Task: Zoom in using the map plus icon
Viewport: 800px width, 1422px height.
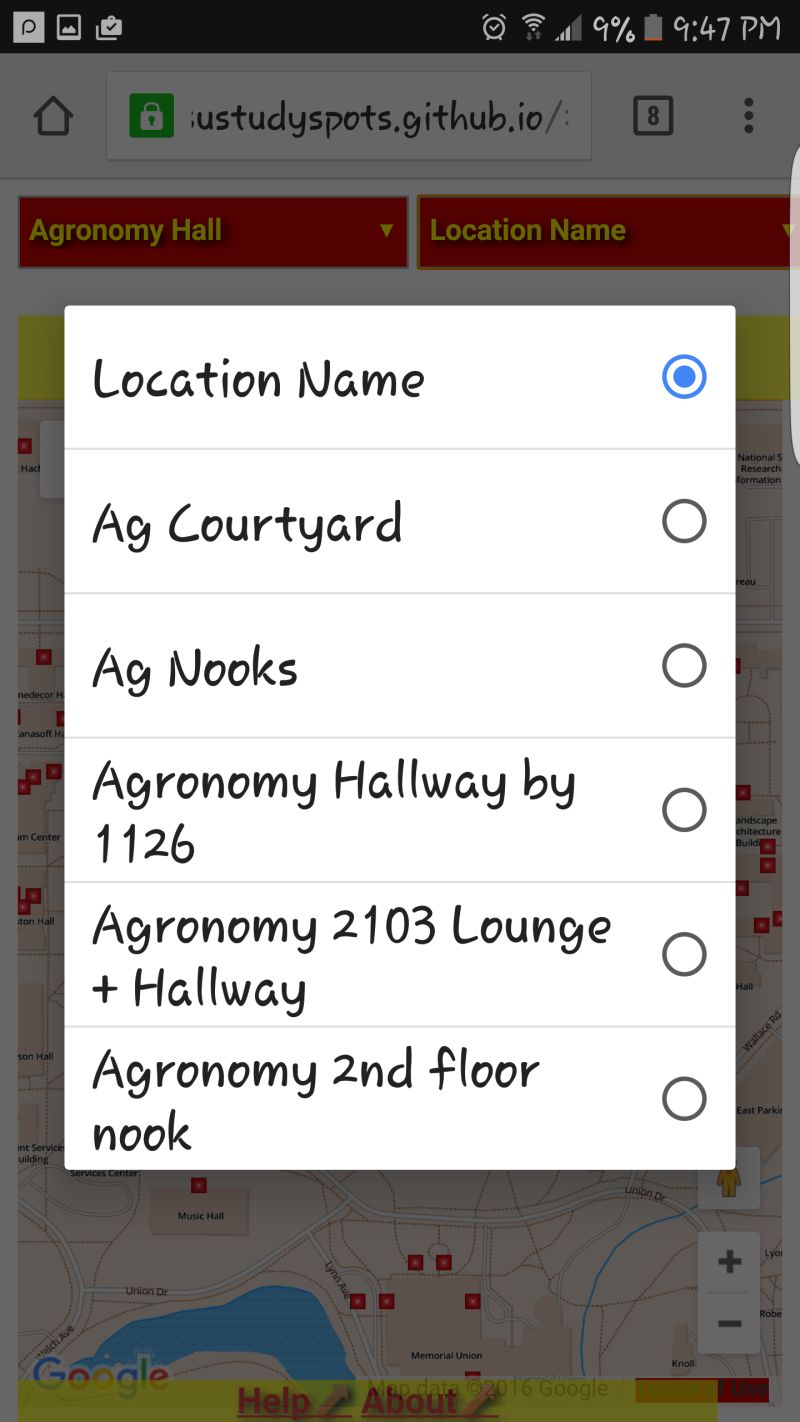Action: tap(729, 1262)
